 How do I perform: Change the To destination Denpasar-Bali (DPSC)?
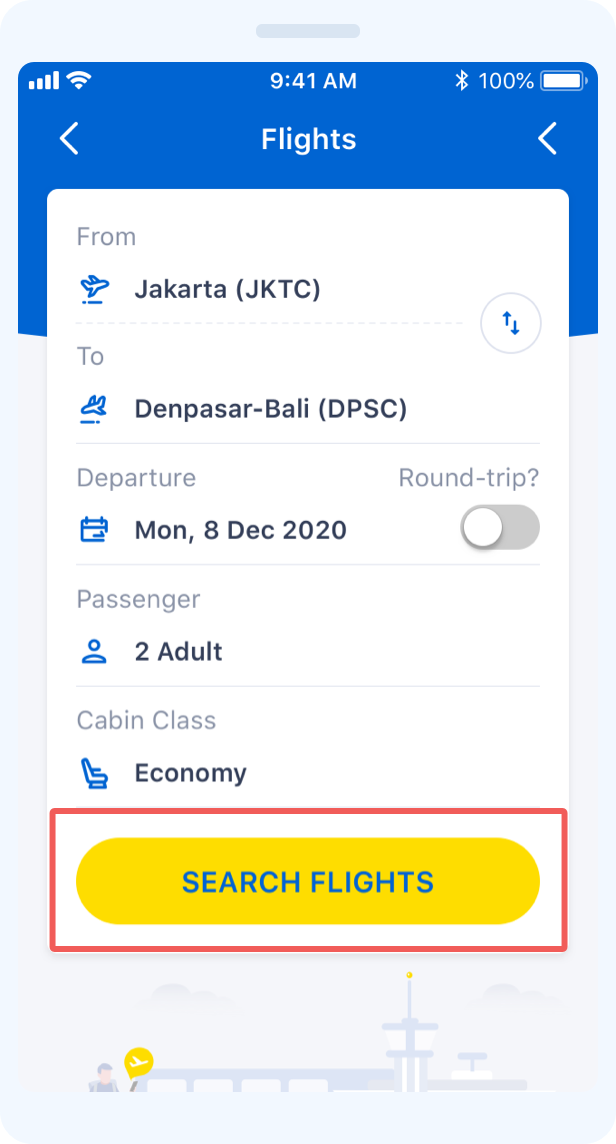coord(307,409)
